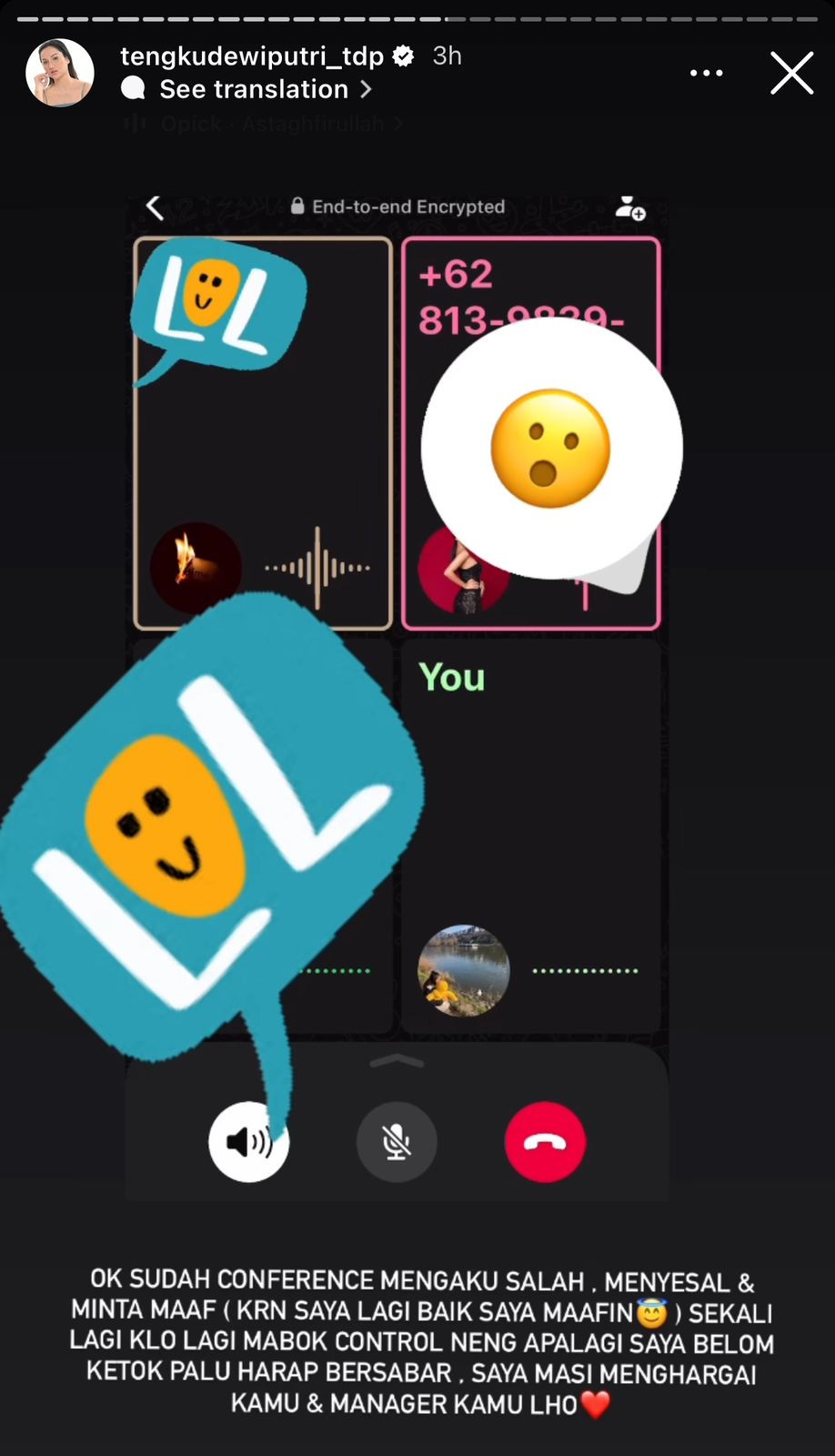Visit the tengkudewiputri_tdp username link
Viewport: 835px width, 1456px height.
tap(252, 56)
